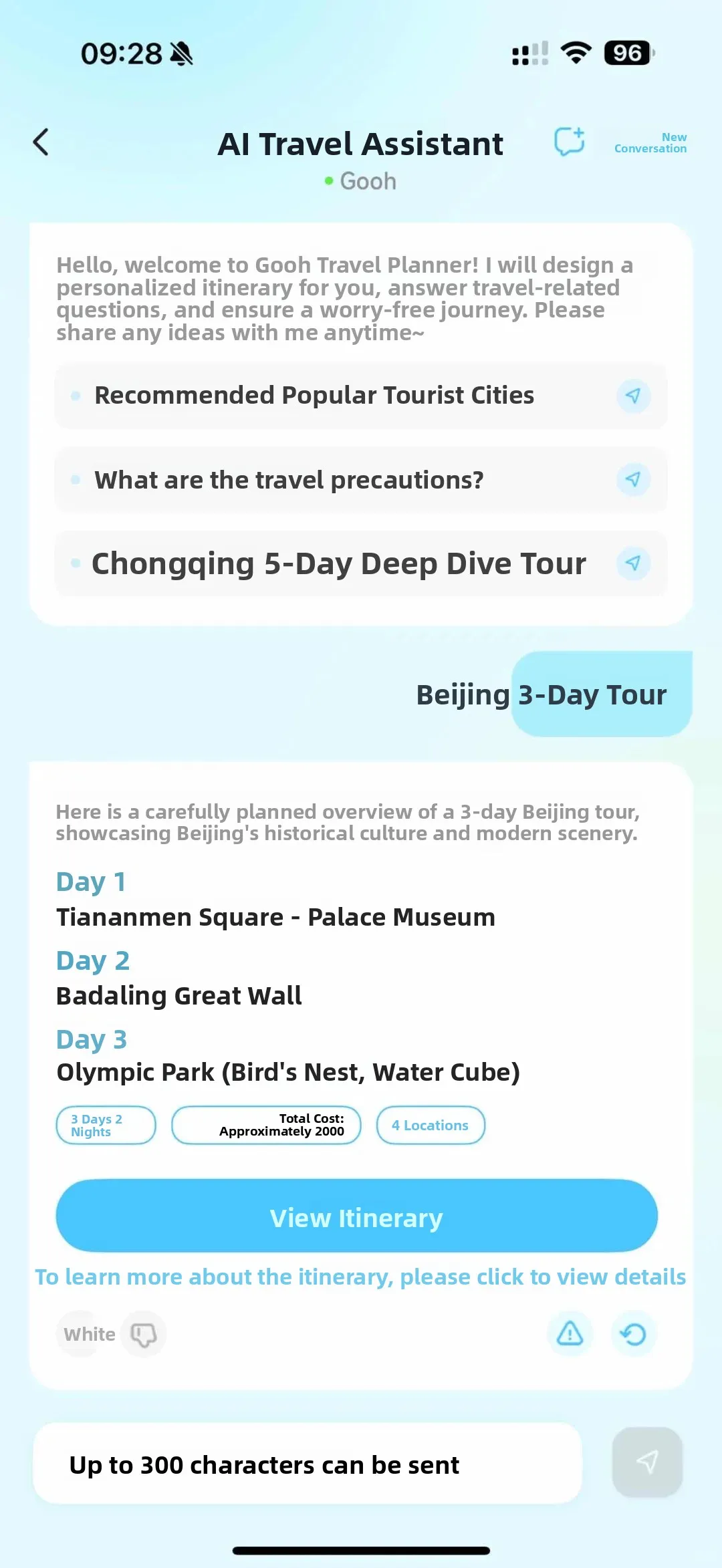This screenshot has width=722, height=1568.
Task: Dislike the Beijing tour response
Action: (143, 1334)
